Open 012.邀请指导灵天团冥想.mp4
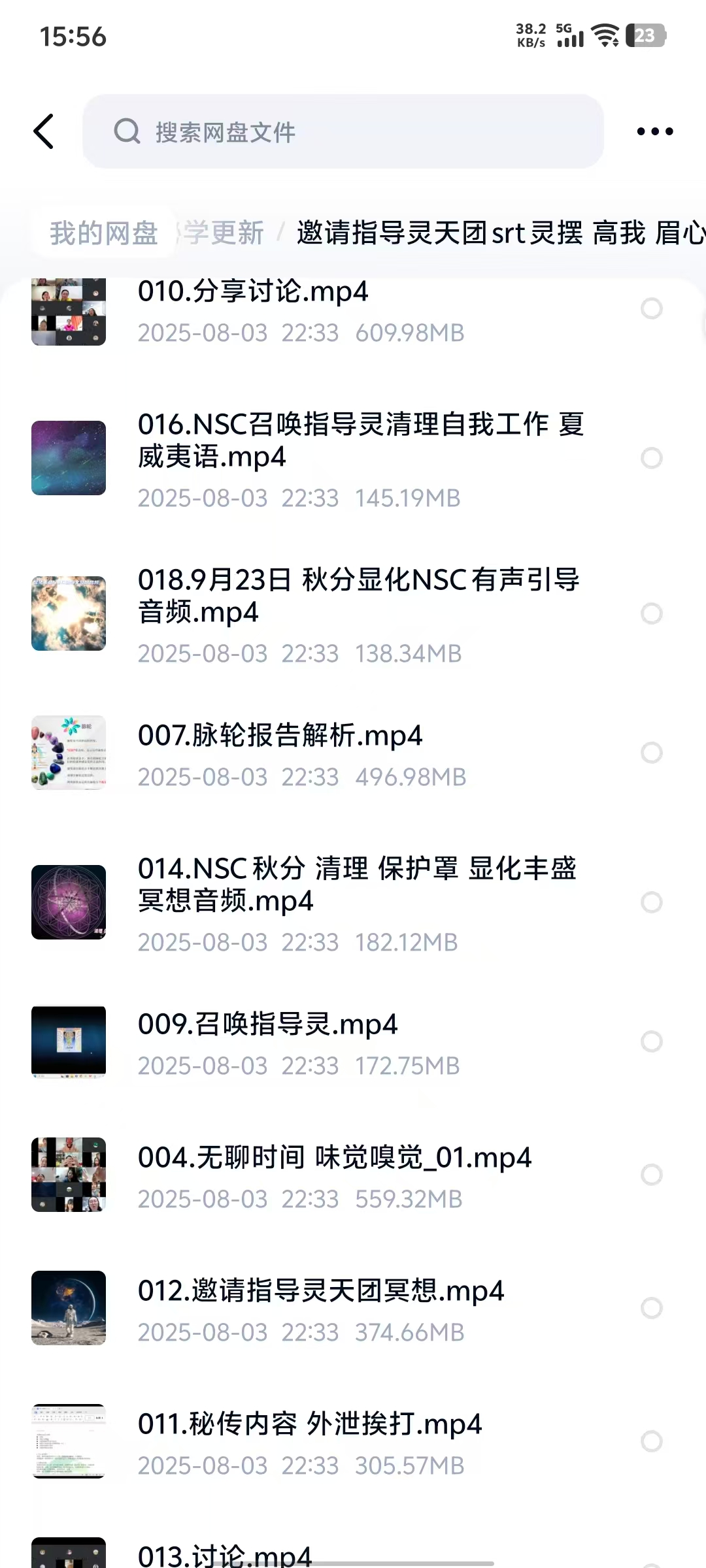This screenshot has height=1568, width=706. coord(320,1292)
